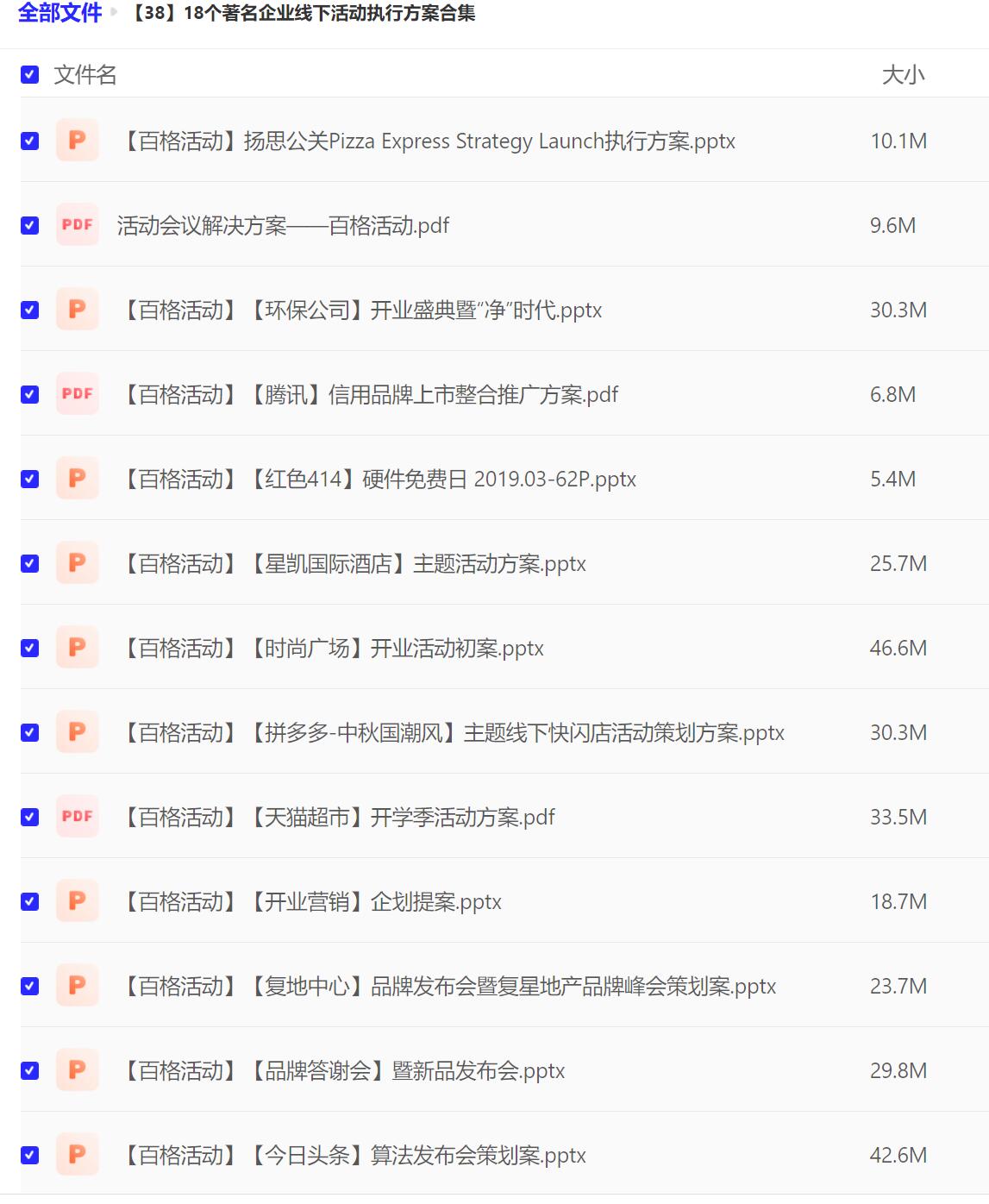Image resolution: width=989 pixels, height=1204 pixels.
Task: Click the PPT icon of 拼多多中秋国潮风 file
Action: [x=77, y=732]
